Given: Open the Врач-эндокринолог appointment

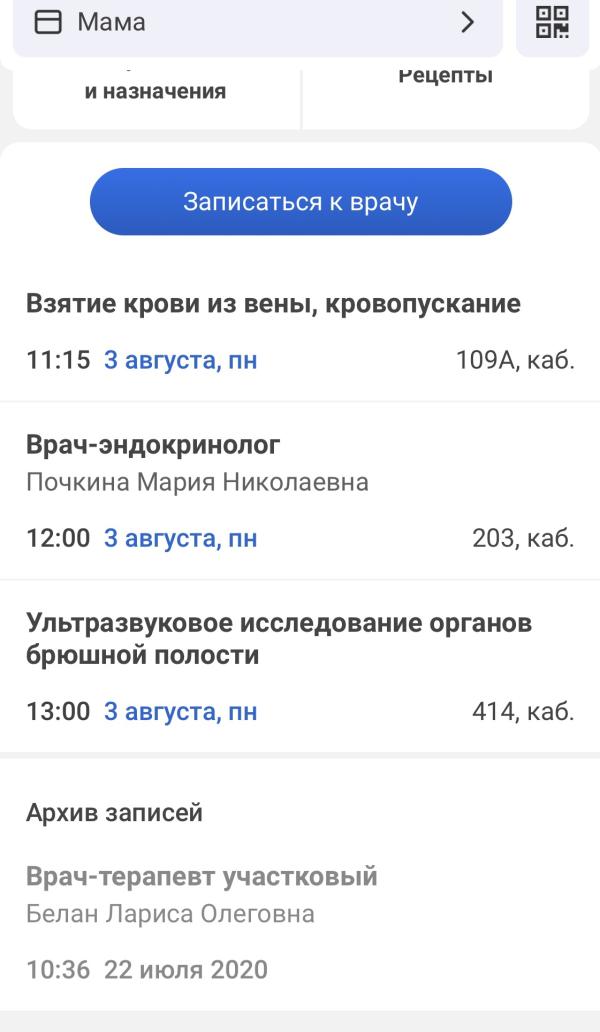Looking at the screenshot, I should [300, 491].
